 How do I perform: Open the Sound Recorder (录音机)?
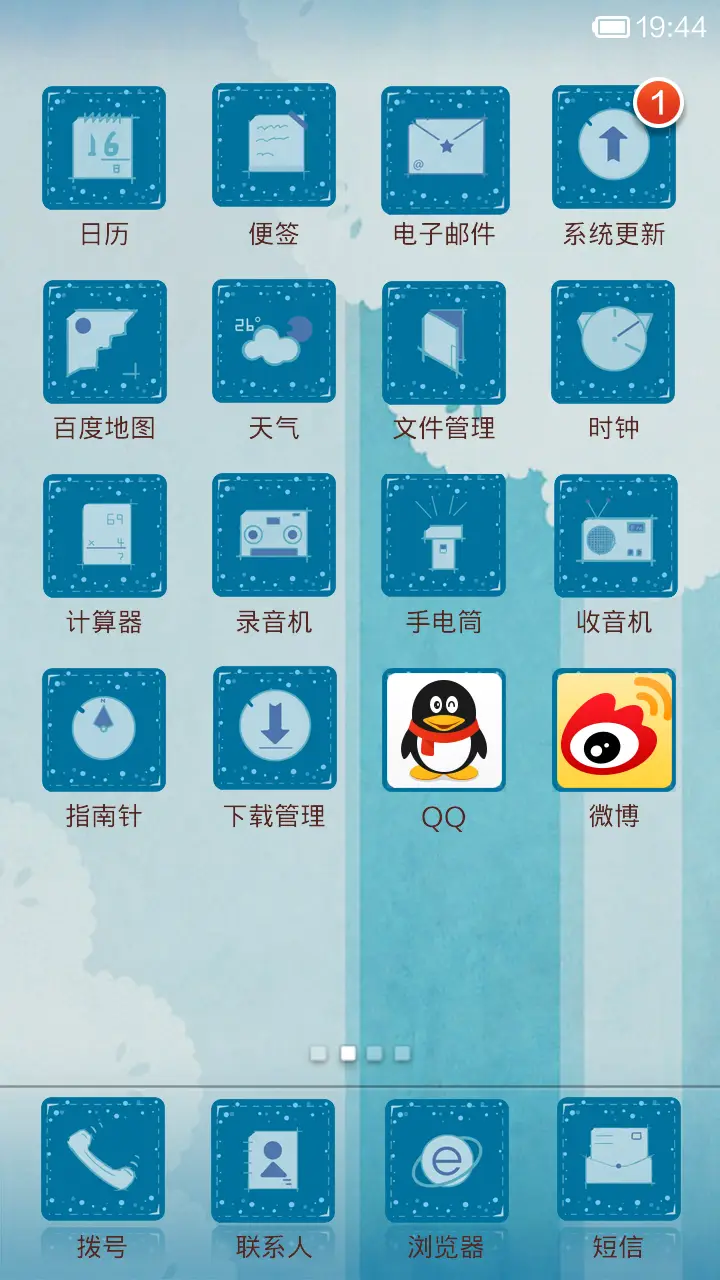pyautogui.click(x=274, y=536)
